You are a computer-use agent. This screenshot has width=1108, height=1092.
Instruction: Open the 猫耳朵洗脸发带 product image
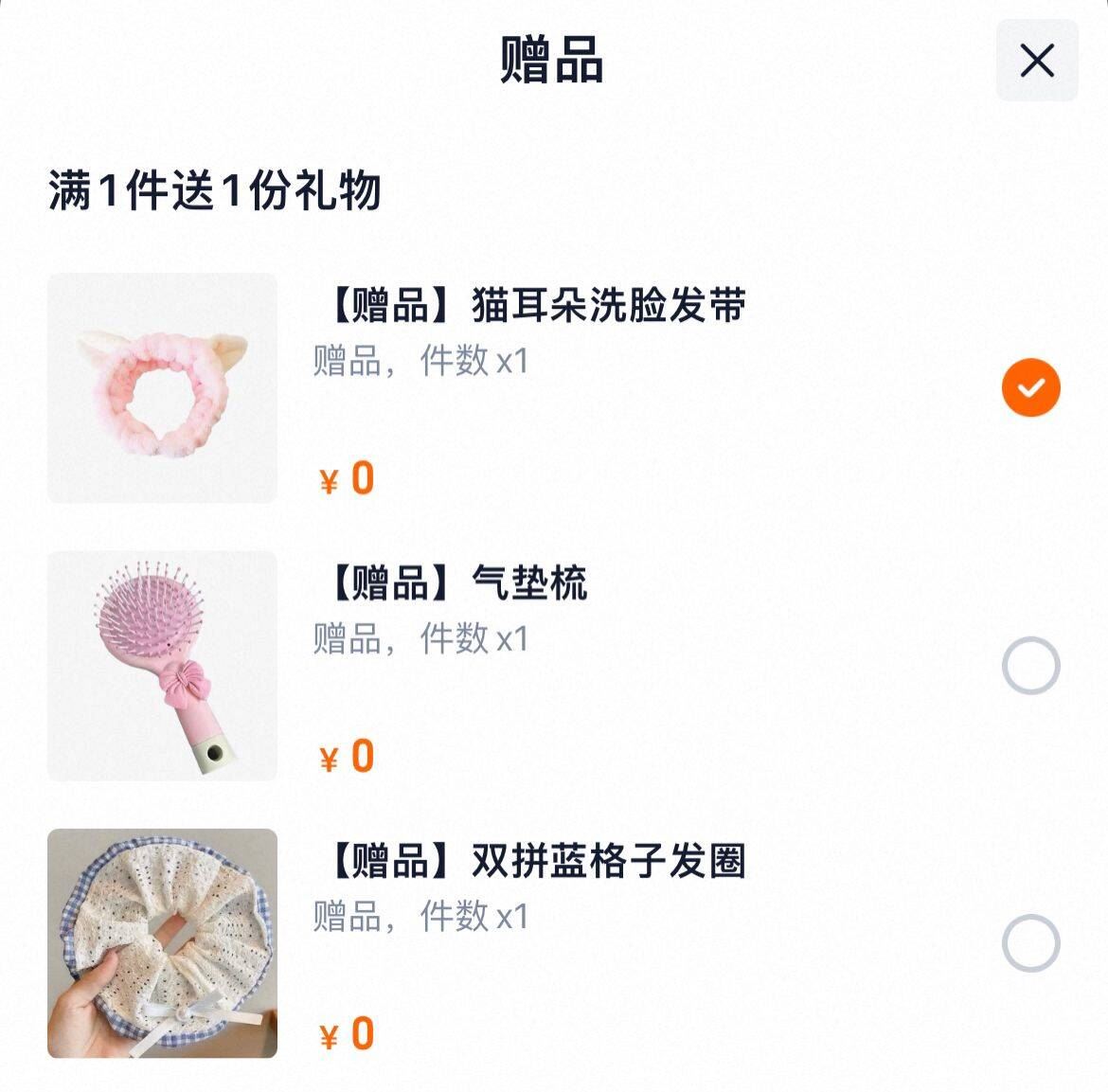click(162, 387)
